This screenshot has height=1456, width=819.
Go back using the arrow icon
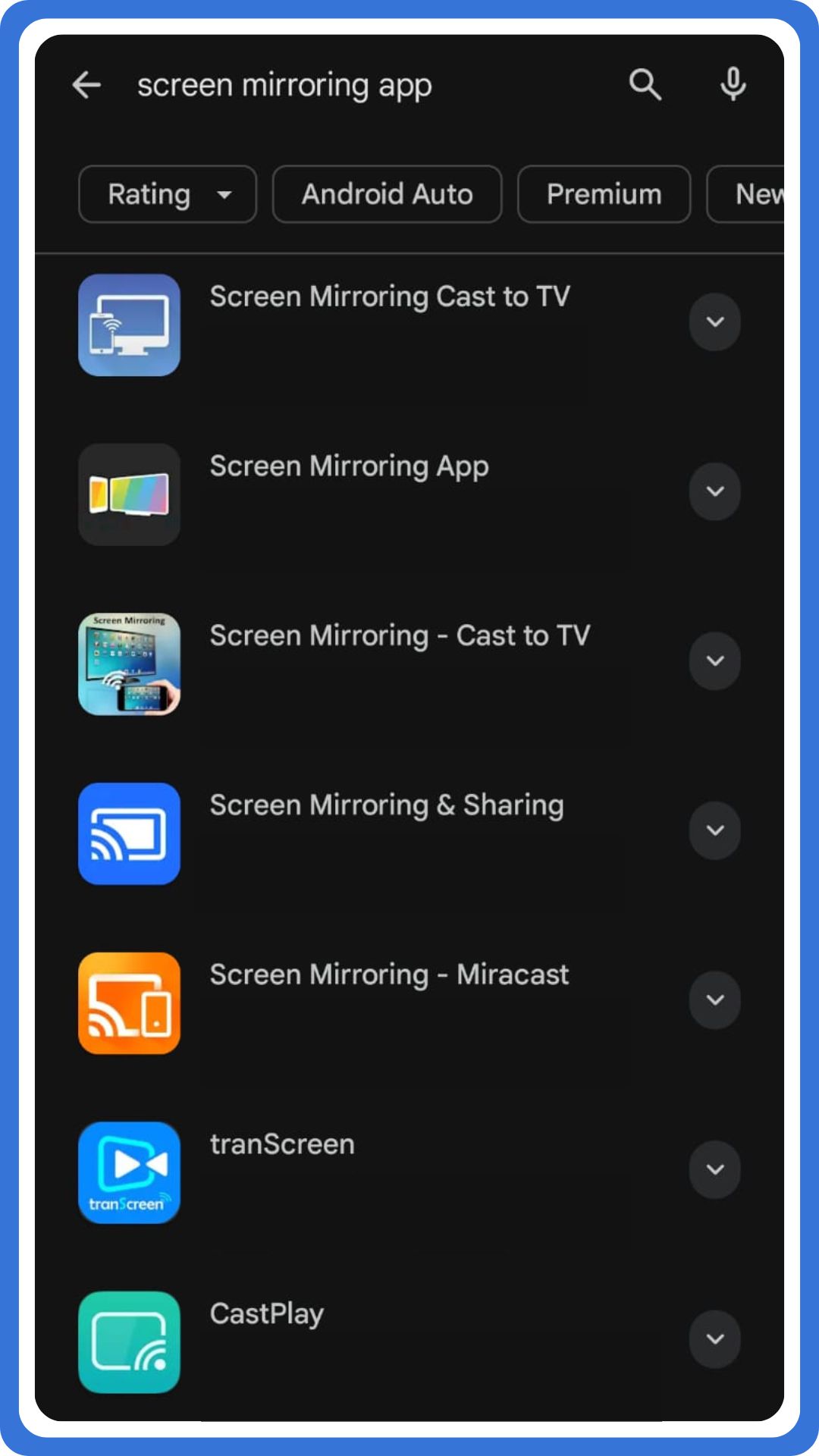coord(87,85)
